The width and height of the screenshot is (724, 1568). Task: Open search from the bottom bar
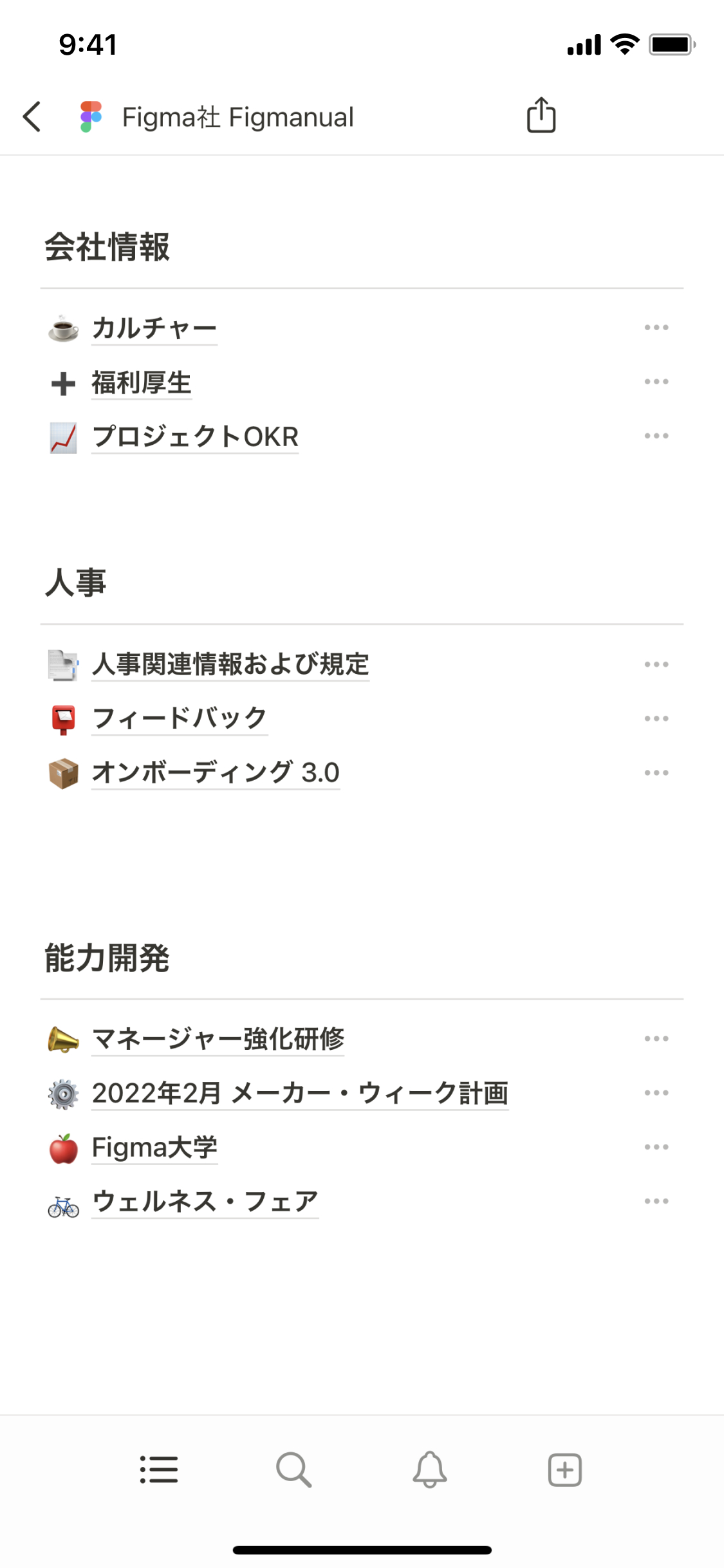[294, 1470]
